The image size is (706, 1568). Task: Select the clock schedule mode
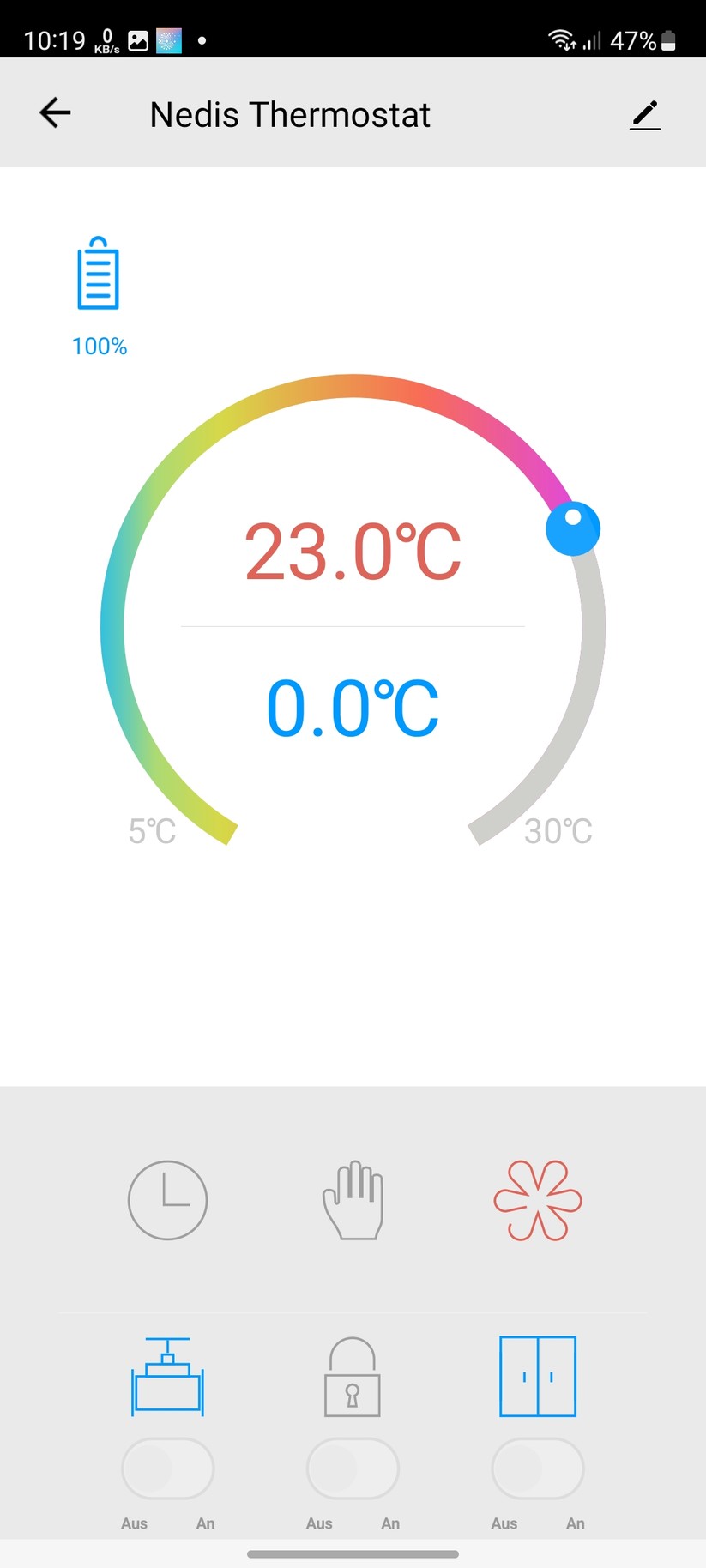click(167, 1199)
